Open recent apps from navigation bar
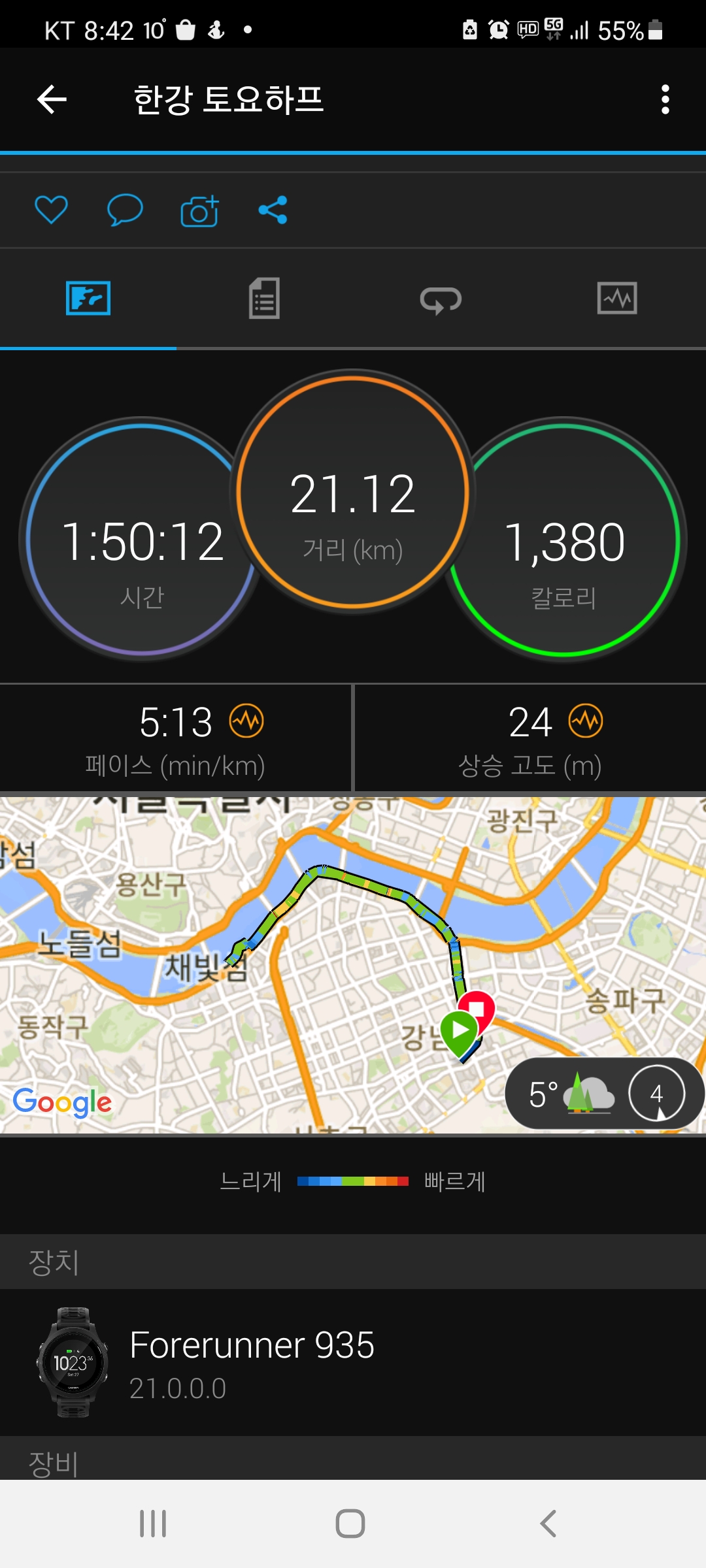 click(153, 1524)
